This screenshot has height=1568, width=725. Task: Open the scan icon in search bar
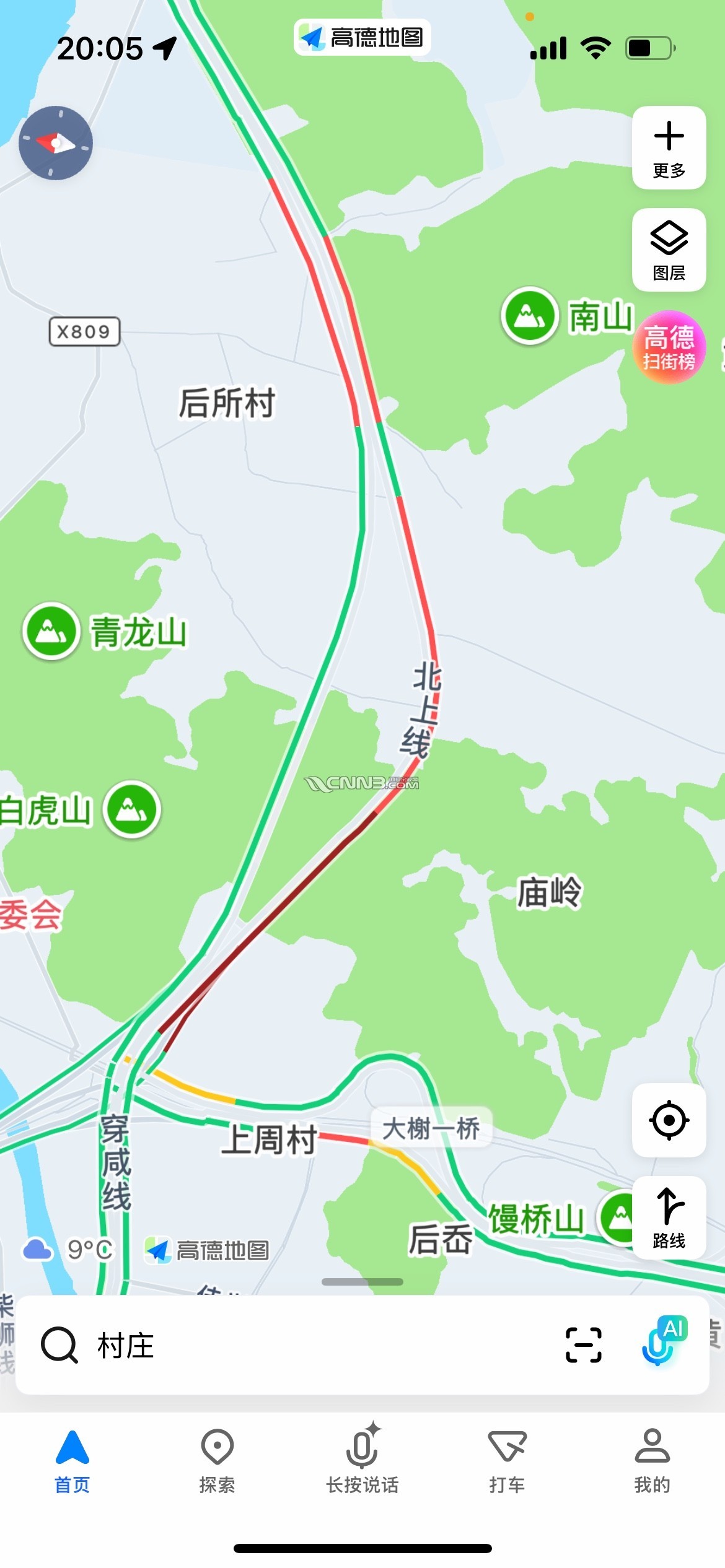(x=583, y=1345)
